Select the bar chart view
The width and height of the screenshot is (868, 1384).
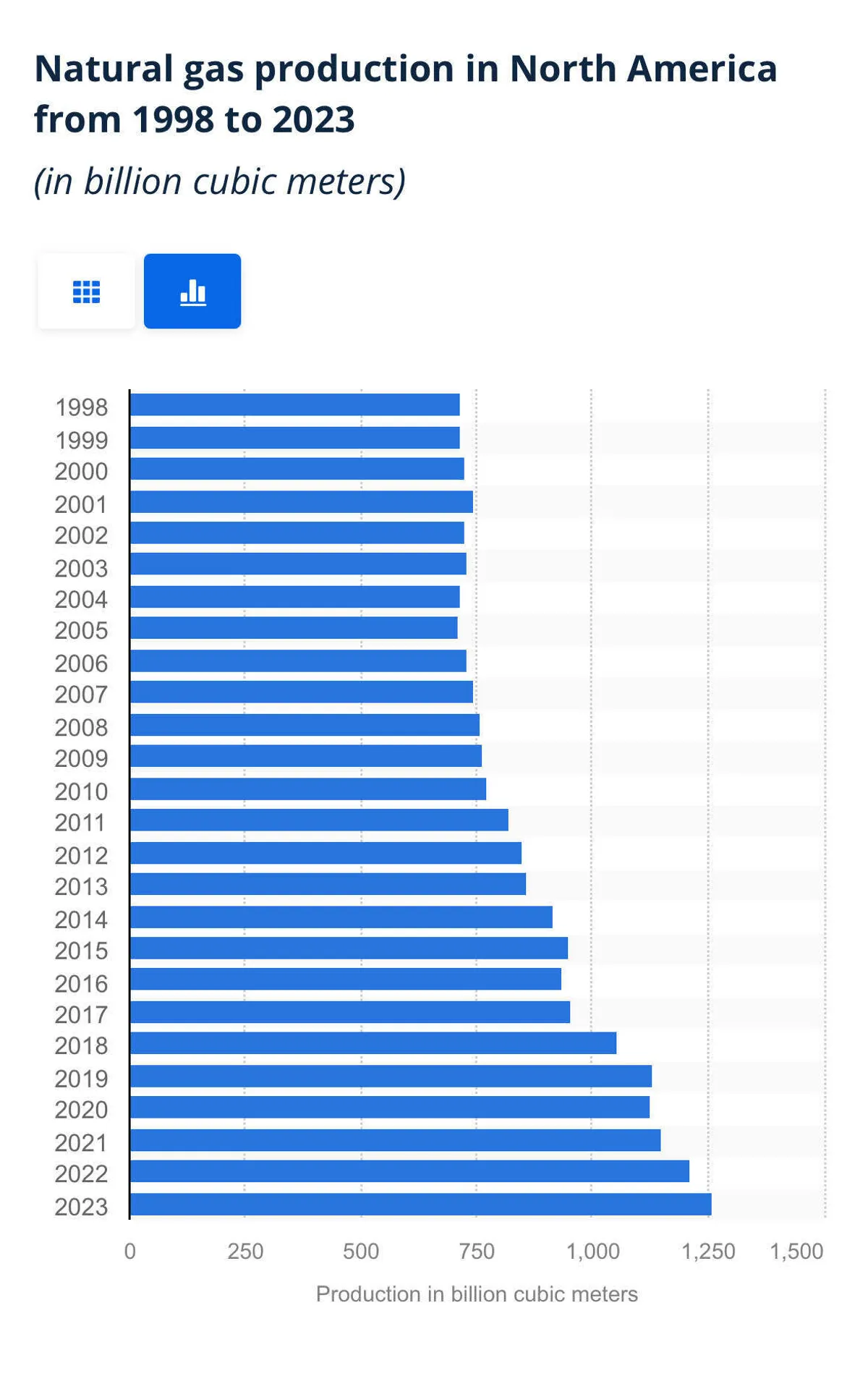192,292
